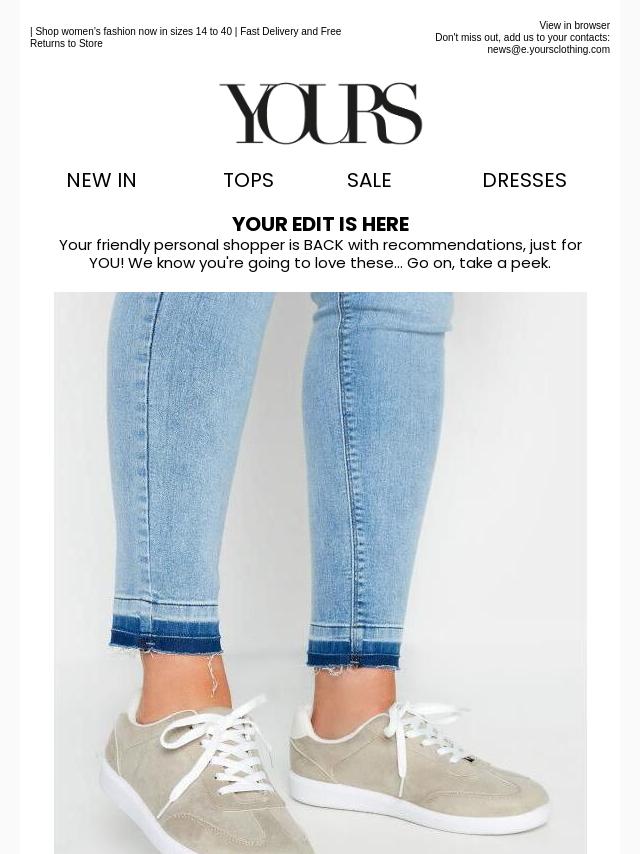Tap the jeans and trainers product image
Screen dimensions: 640x854
(320, 572)
